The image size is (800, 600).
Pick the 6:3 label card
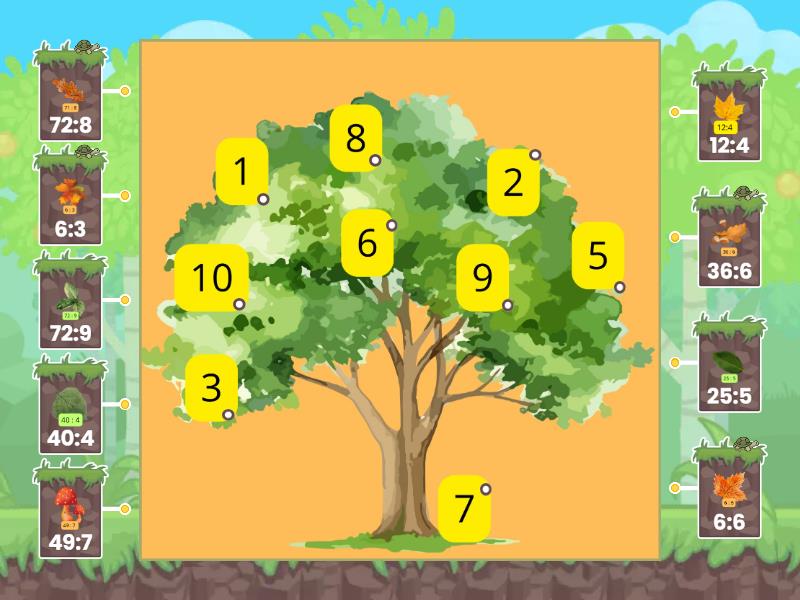pos(70,198)
